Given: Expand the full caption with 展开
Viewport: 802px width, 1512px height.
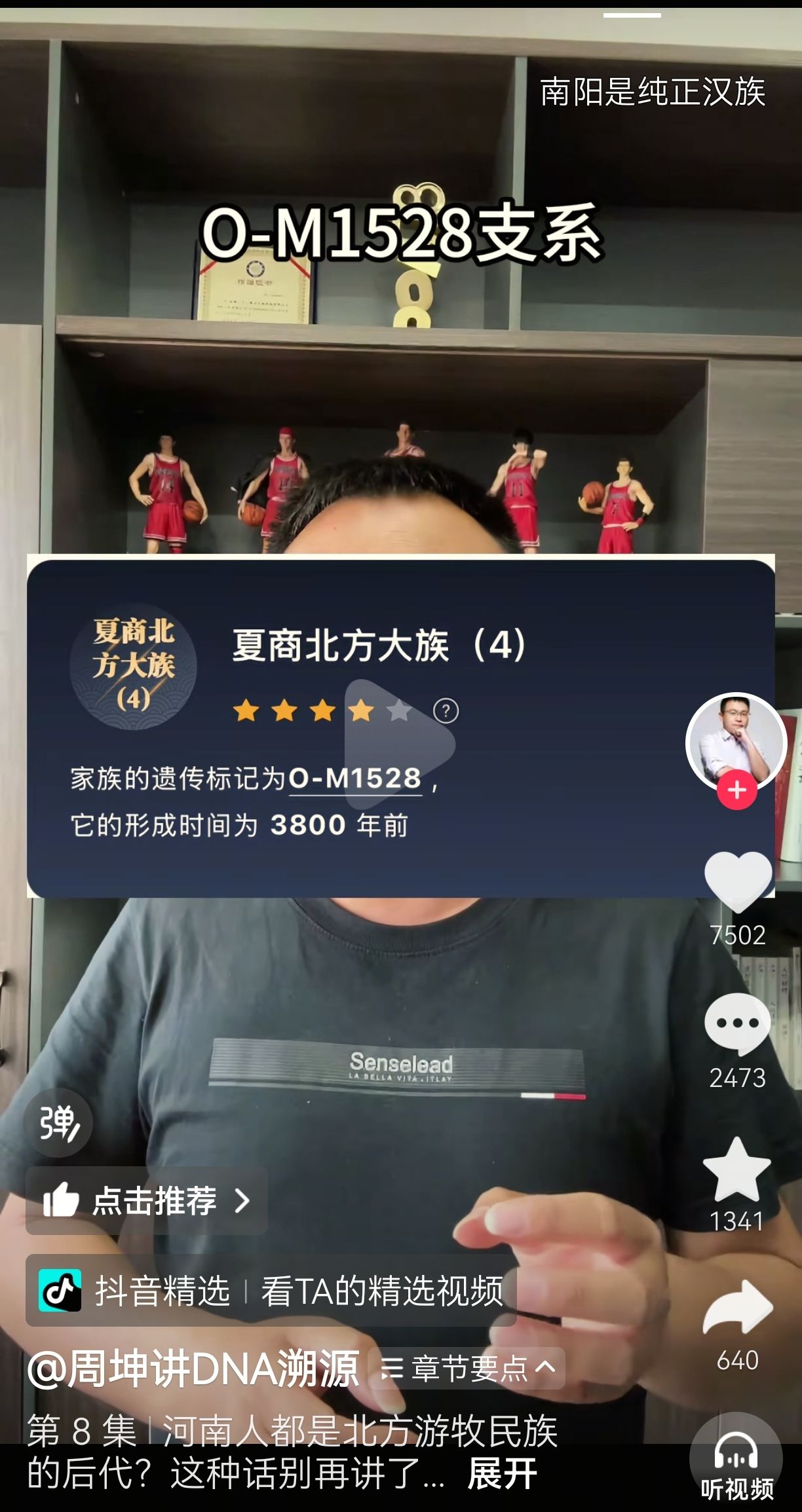Looking at the screenshot, I should coord(502,1474).
